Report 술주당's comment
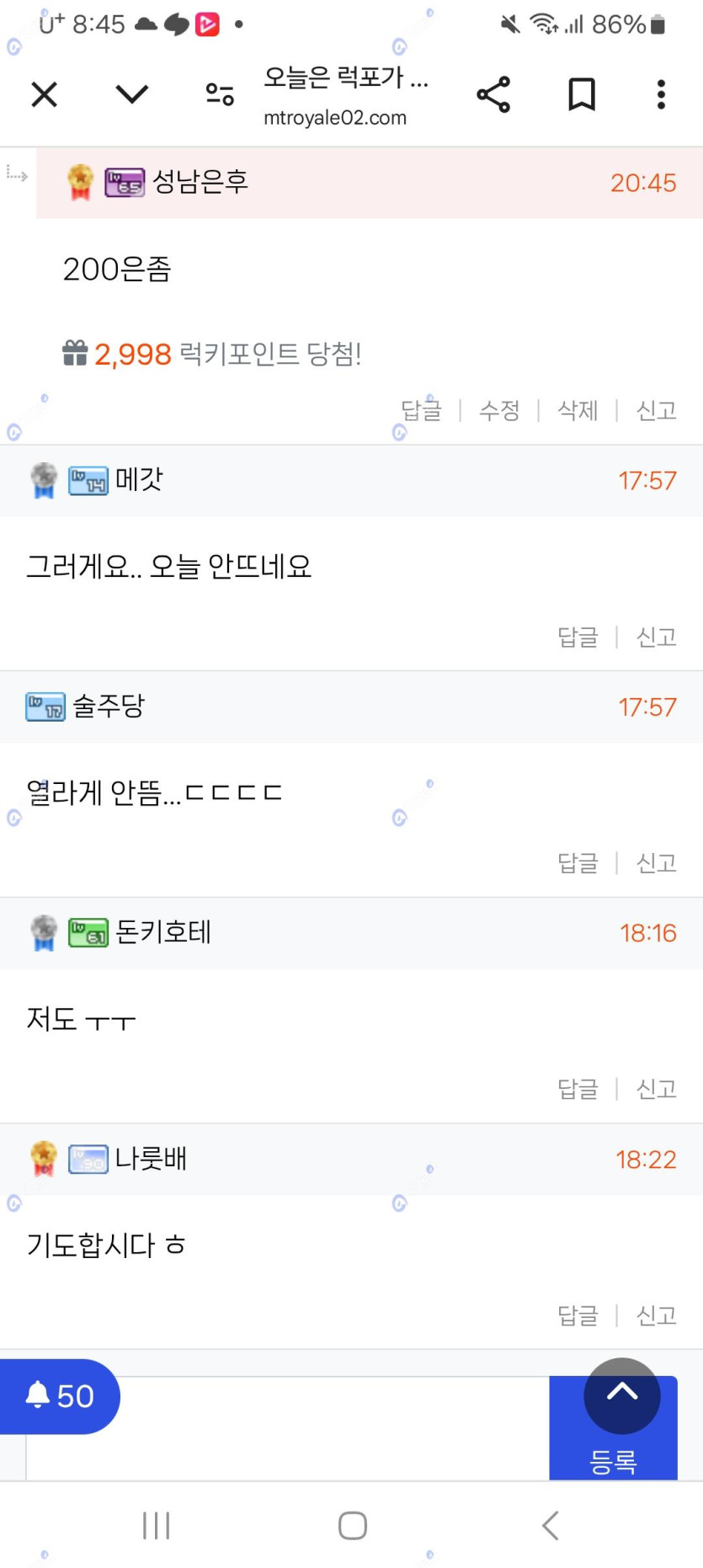 [x=657, y=863]
